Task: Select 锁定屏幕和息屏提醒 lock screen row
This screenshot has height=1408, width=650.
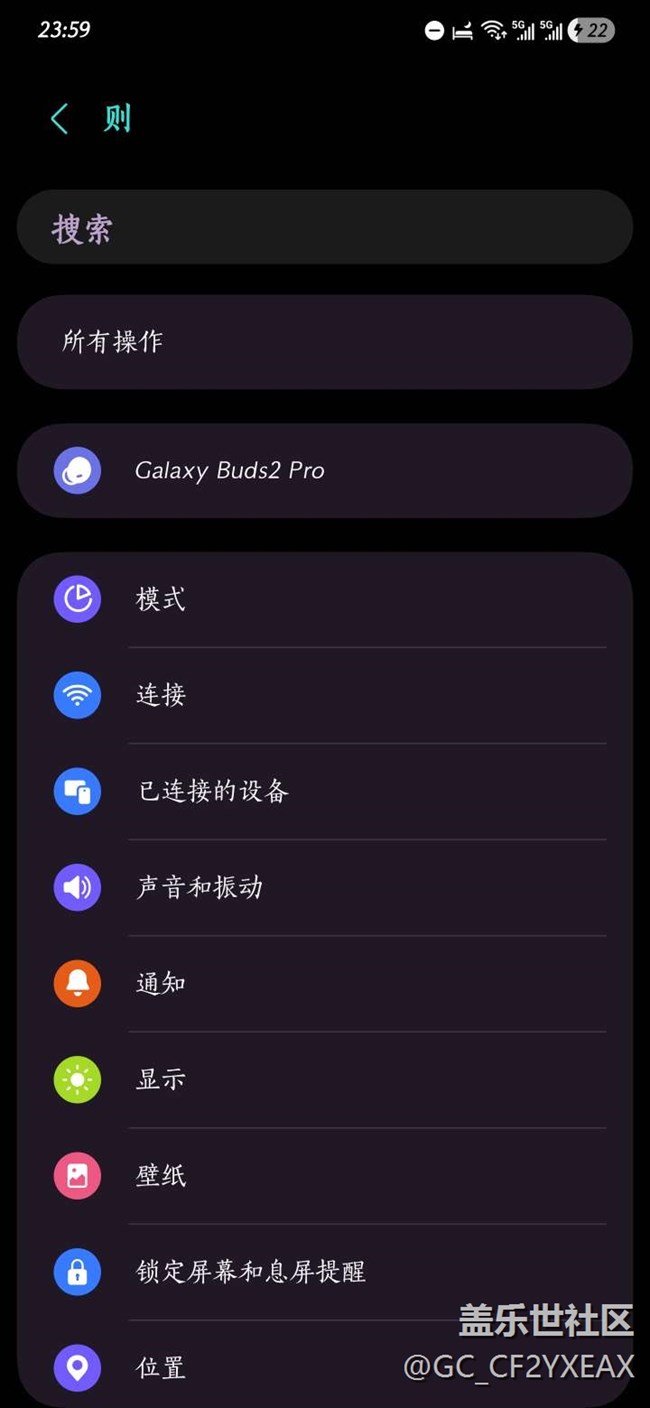Action: 324,1271
